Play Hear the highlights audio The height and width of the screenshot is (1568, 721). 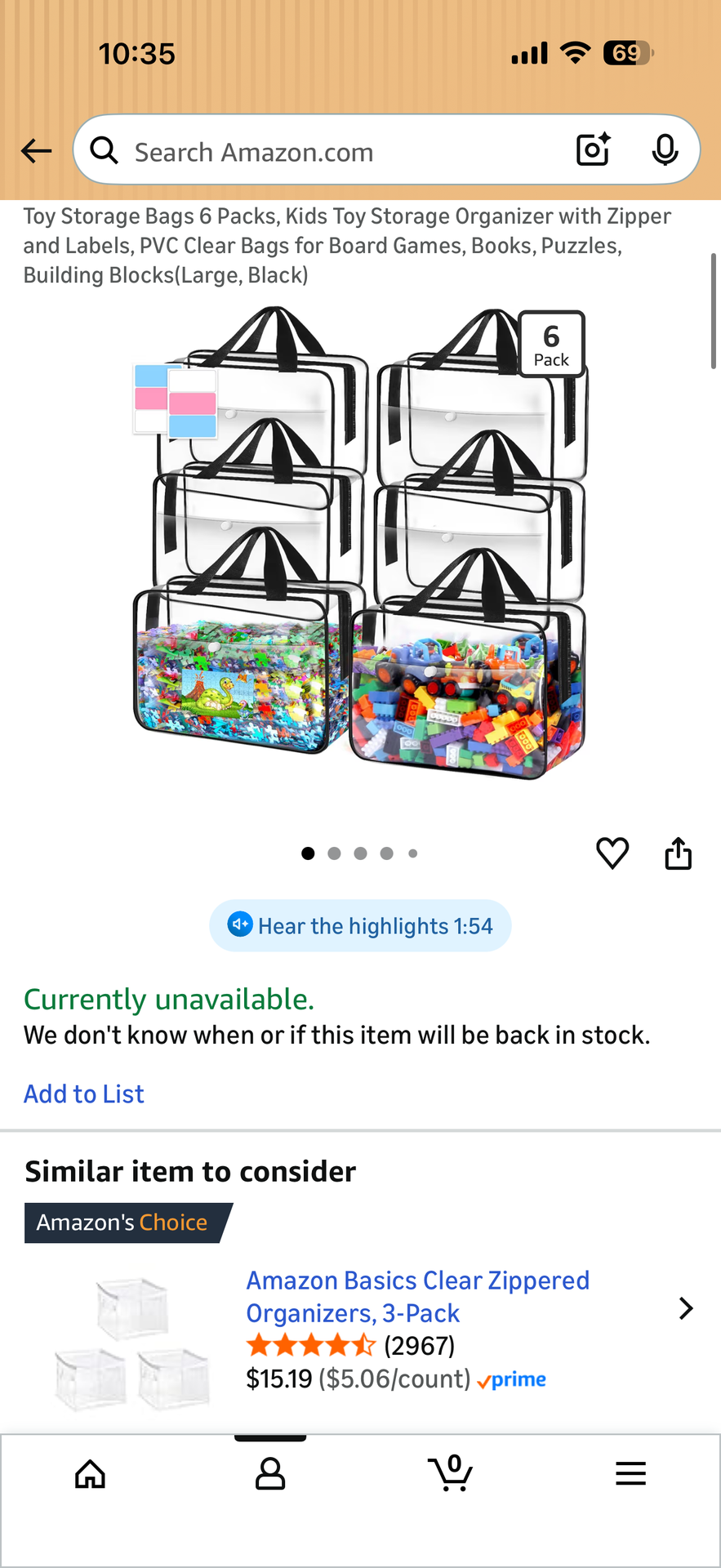(x=360, y=926)
